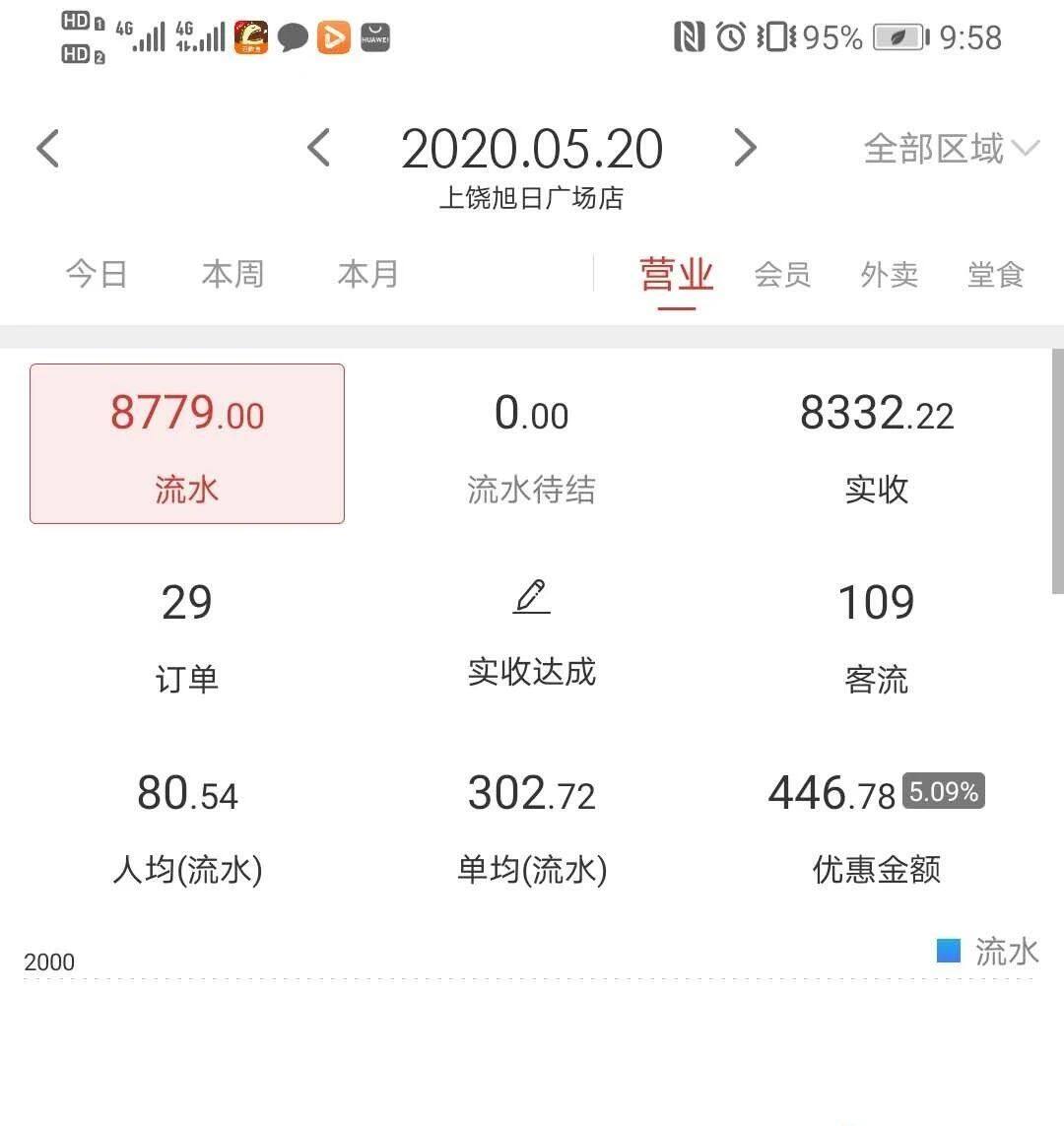Select the 流水 8779.00 card
This screenshot has width=1064, height=1126.
187,443
